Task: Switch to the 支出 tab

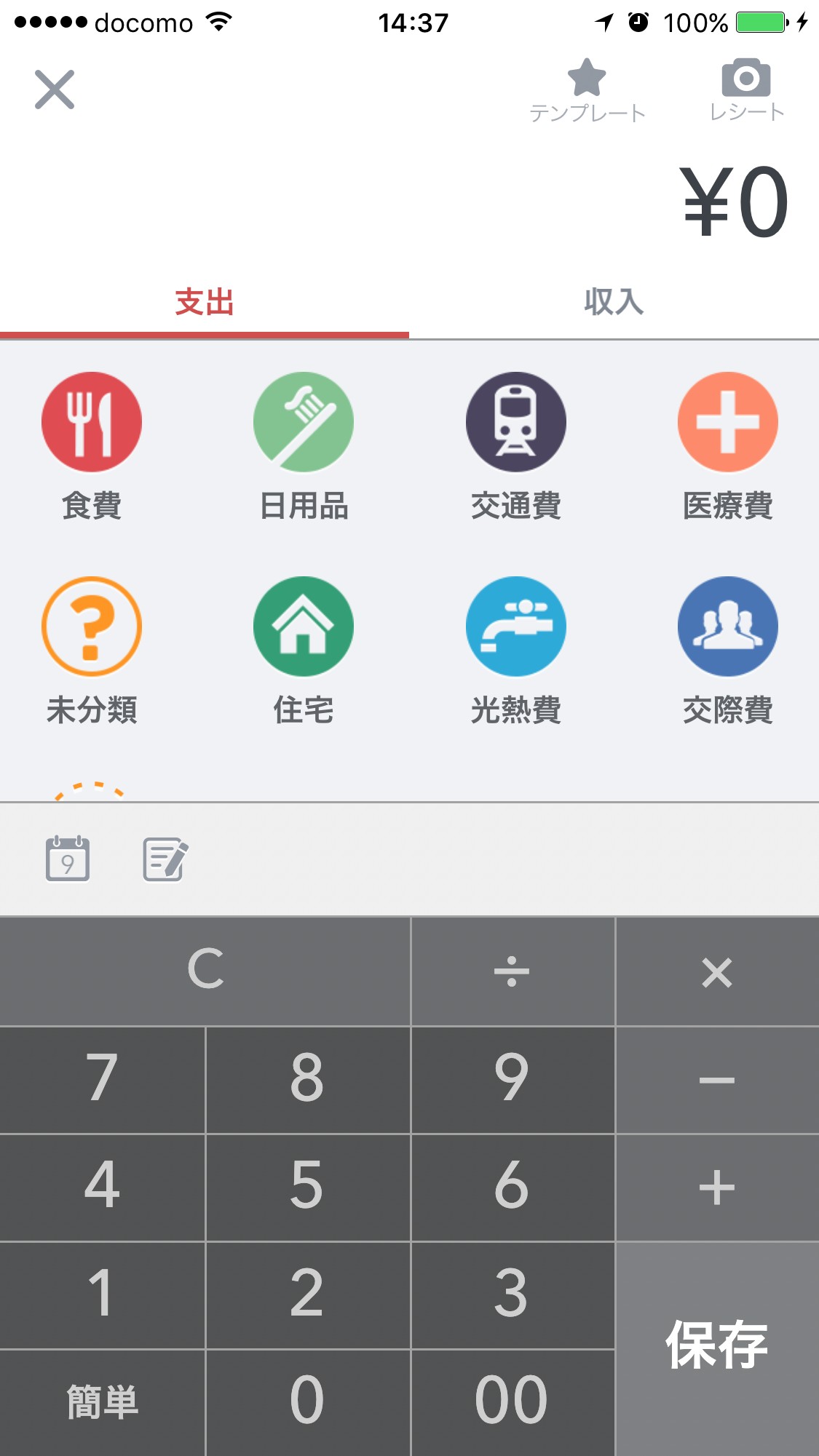Action: coord(205,302)
